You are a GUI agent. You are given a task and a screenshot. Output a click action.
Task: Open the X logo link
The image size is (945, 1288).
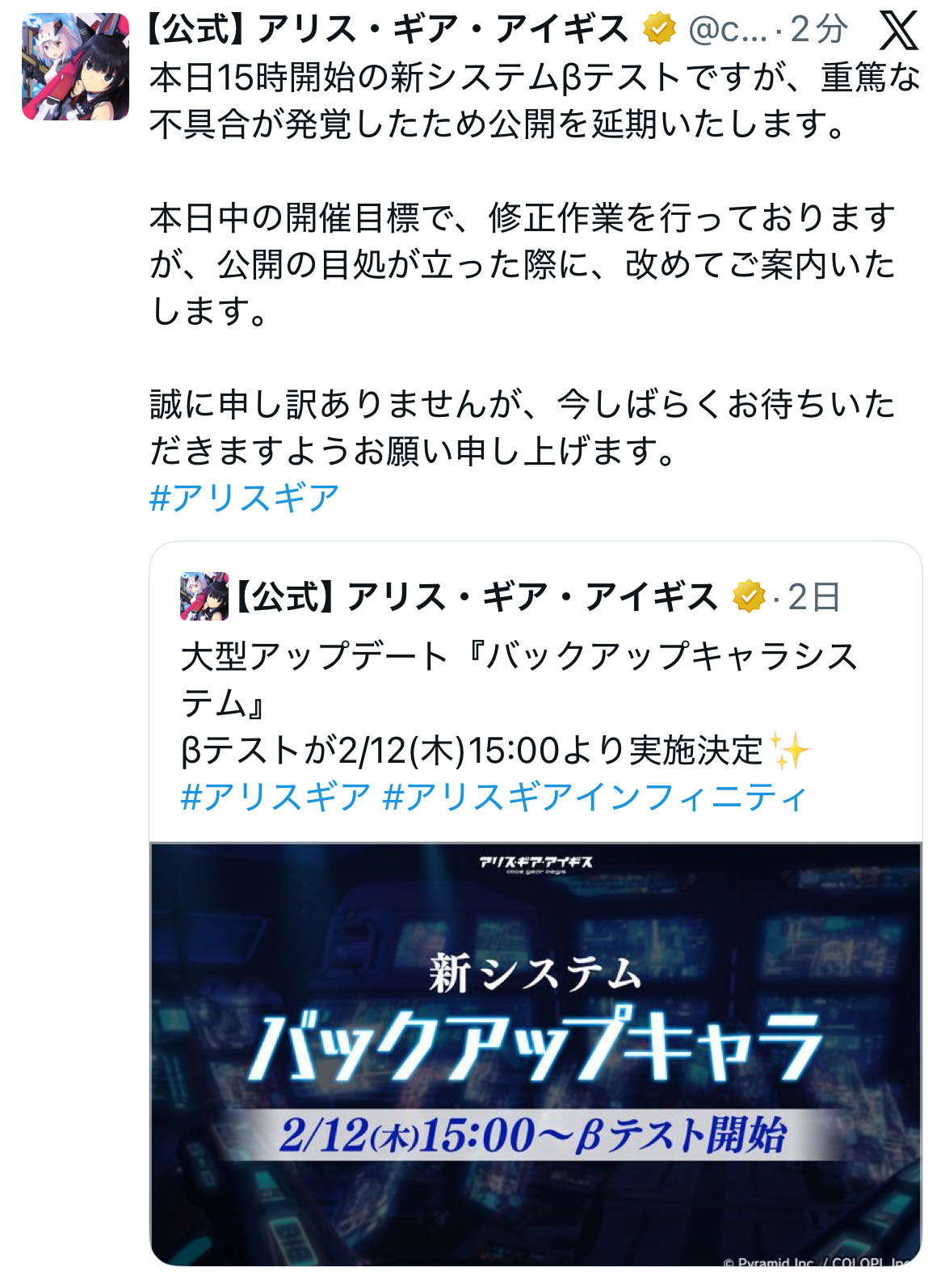897,32
